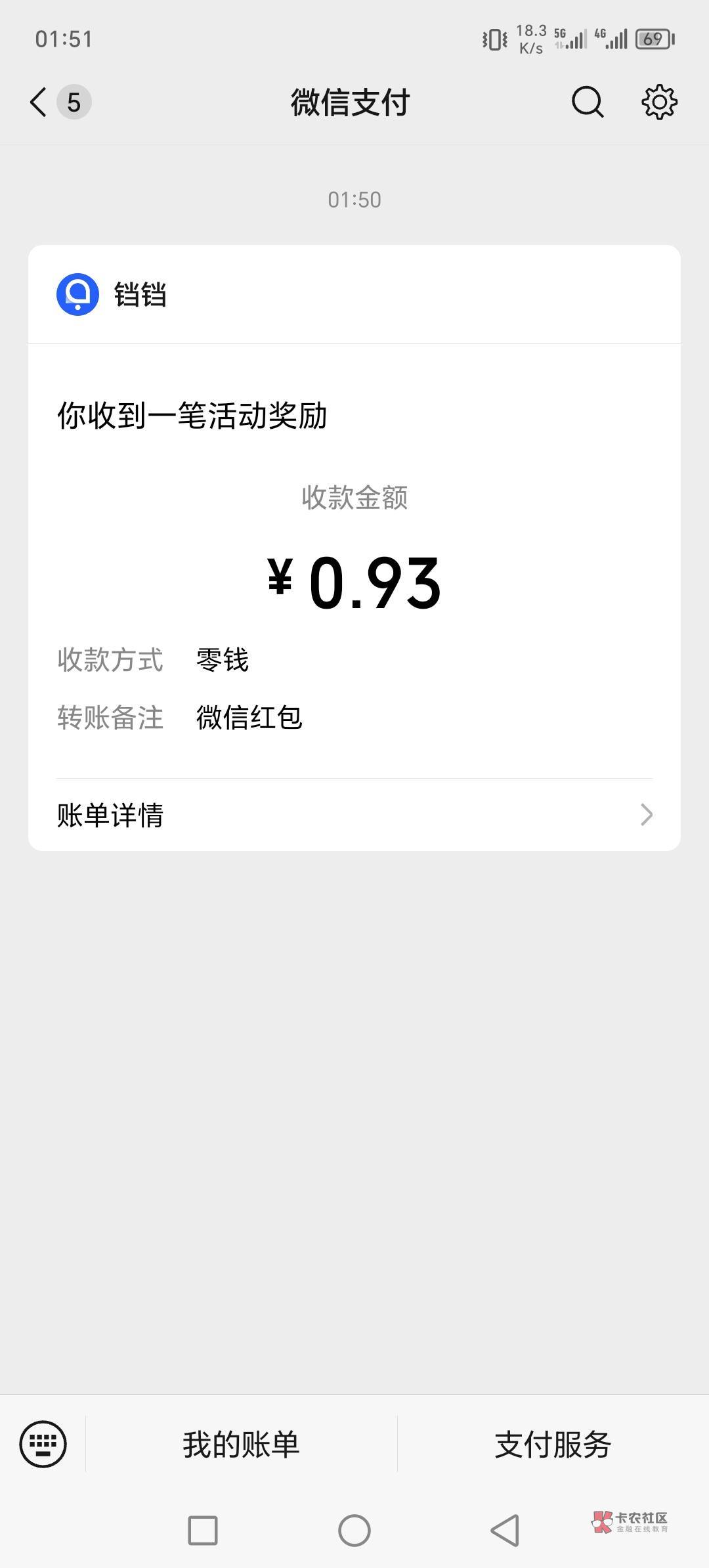The width and height of the screenshot is (709, 1568).
Task: Go to the system home screen
Action: click(x=354, y=1531)
